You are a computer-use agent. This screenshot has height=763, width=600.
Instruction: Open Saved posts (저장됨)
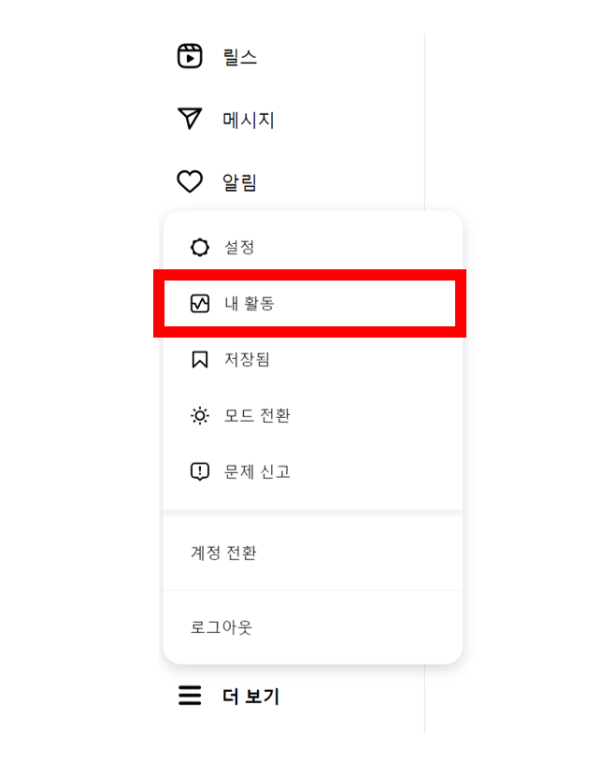pos(246,359)
